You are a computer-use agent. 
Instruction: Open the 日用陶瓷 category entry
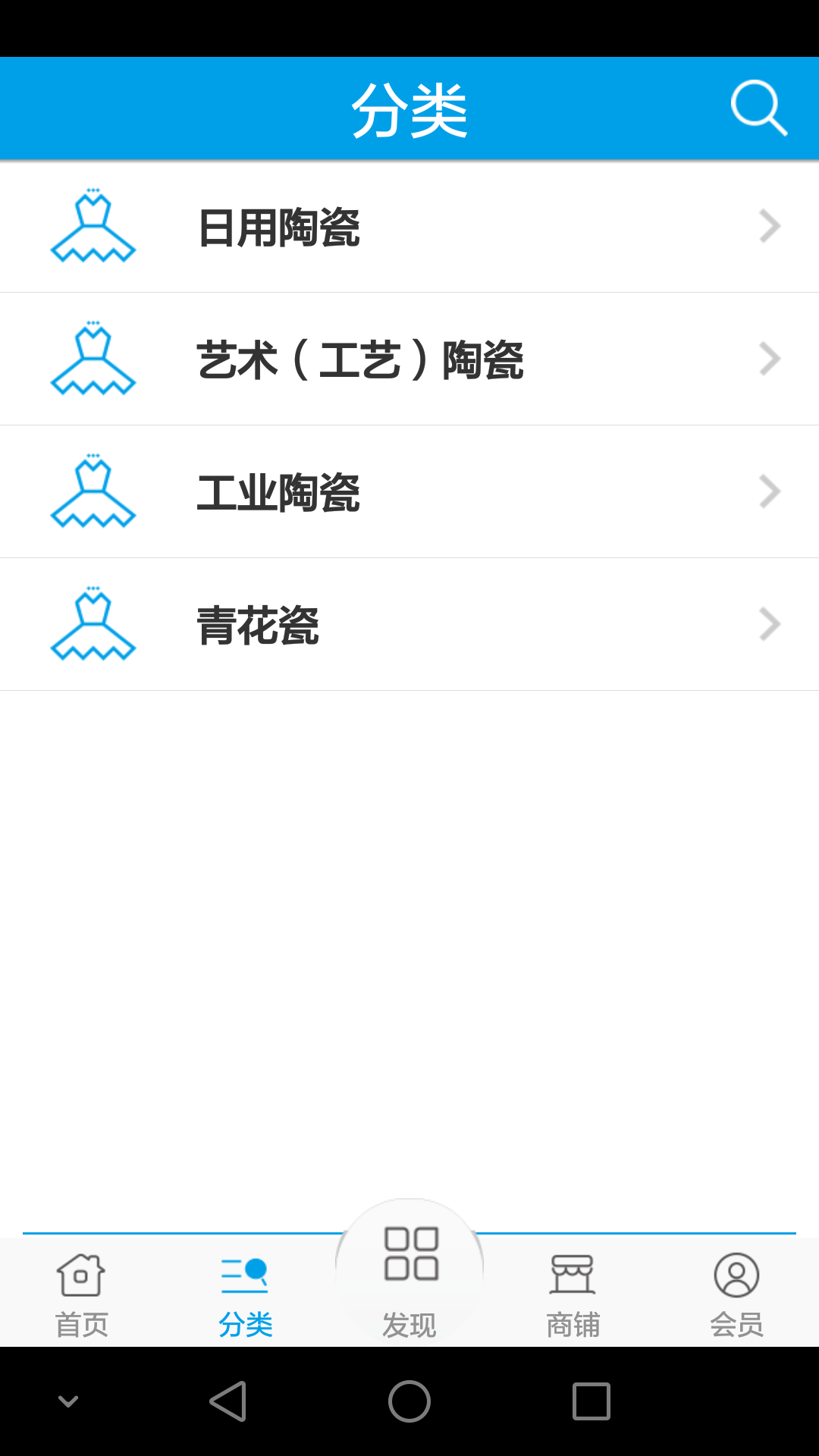[x=409, y=226]
